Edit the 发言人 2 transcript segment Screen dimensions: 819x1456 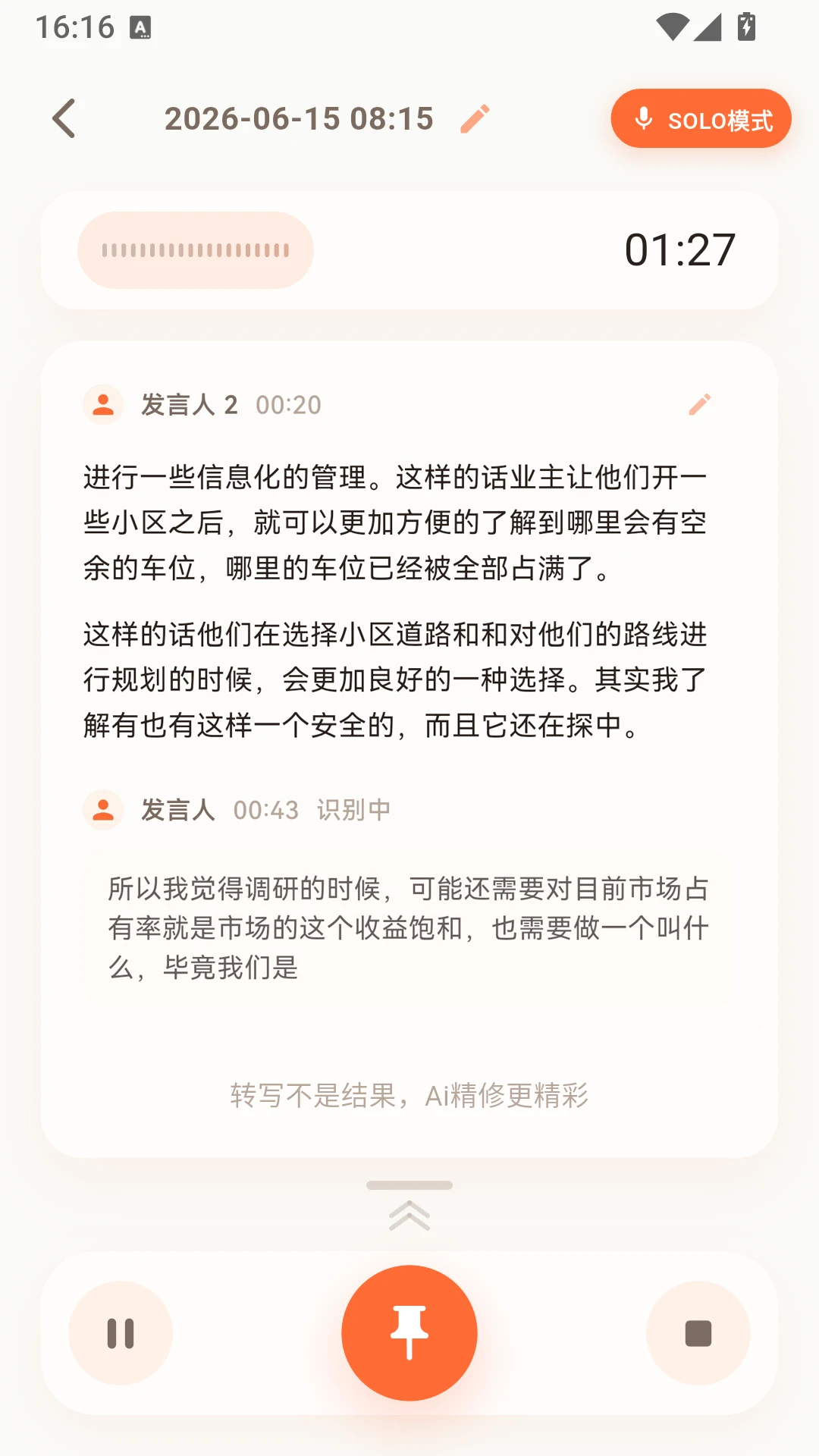coord(699,404)
